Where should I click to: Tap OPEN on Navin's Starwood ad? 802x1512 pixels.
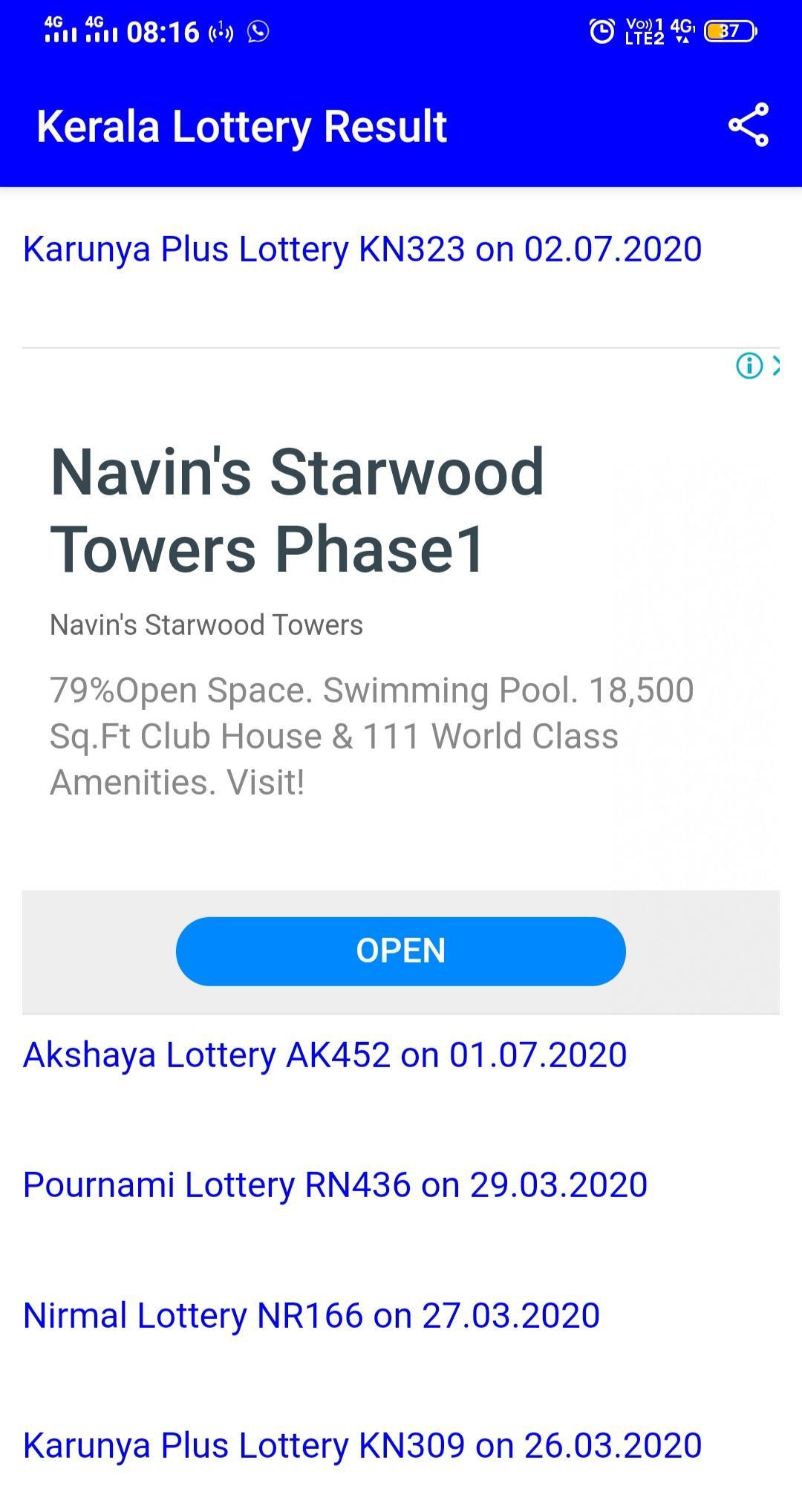pyautogui.click(x=400, y=951)
